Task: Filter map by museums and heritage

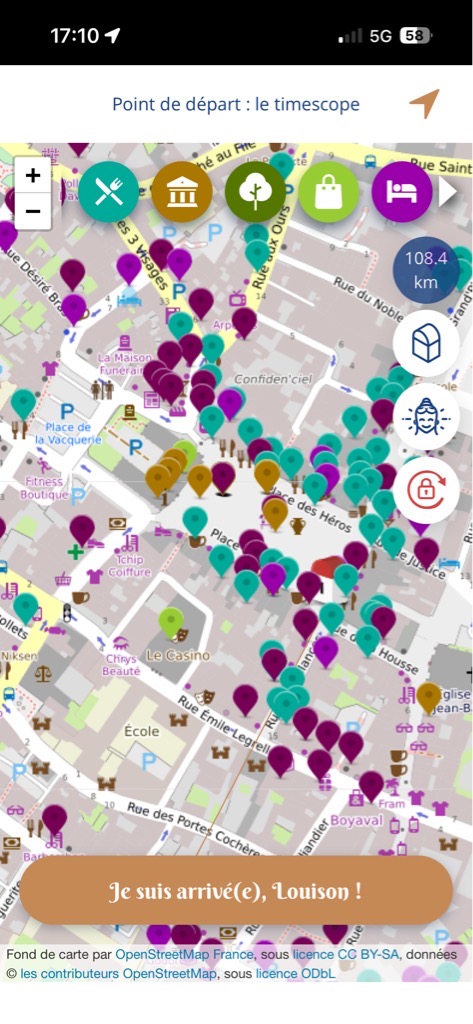Action: (x=182, y=192)
